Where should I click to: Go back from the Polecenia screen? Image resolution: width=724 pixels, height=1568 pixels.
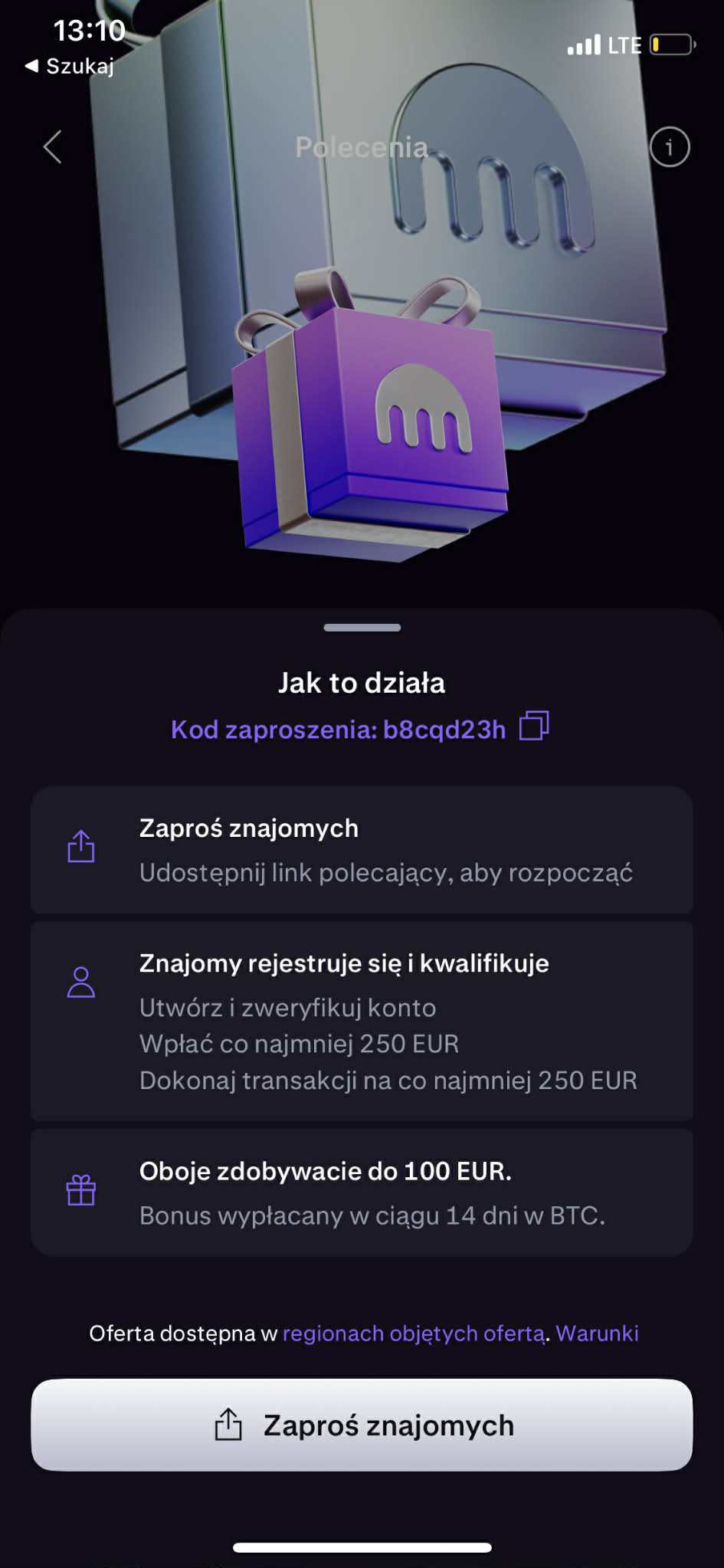point(52,146)
